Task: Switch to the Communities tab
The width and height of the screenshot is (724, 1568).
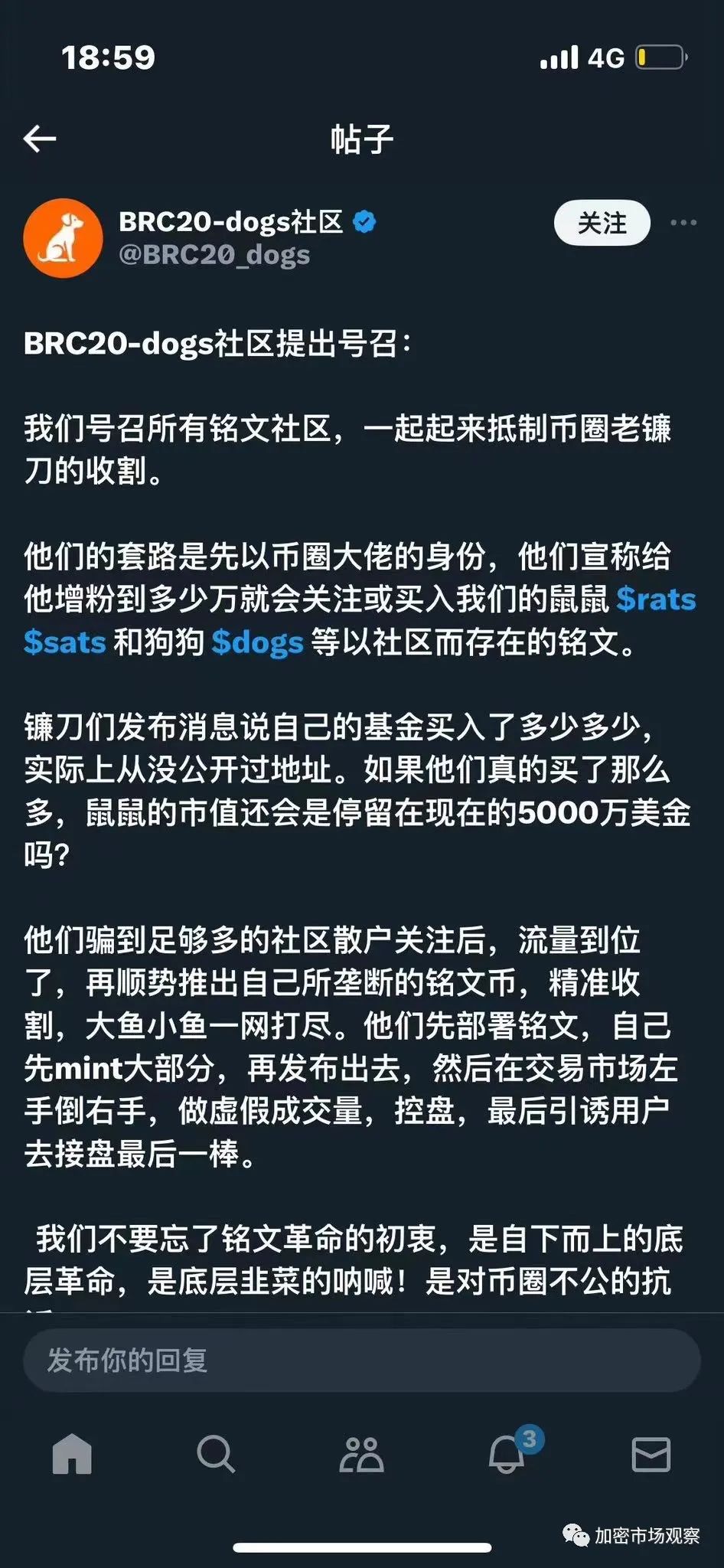Action: tap(361, 1454)
